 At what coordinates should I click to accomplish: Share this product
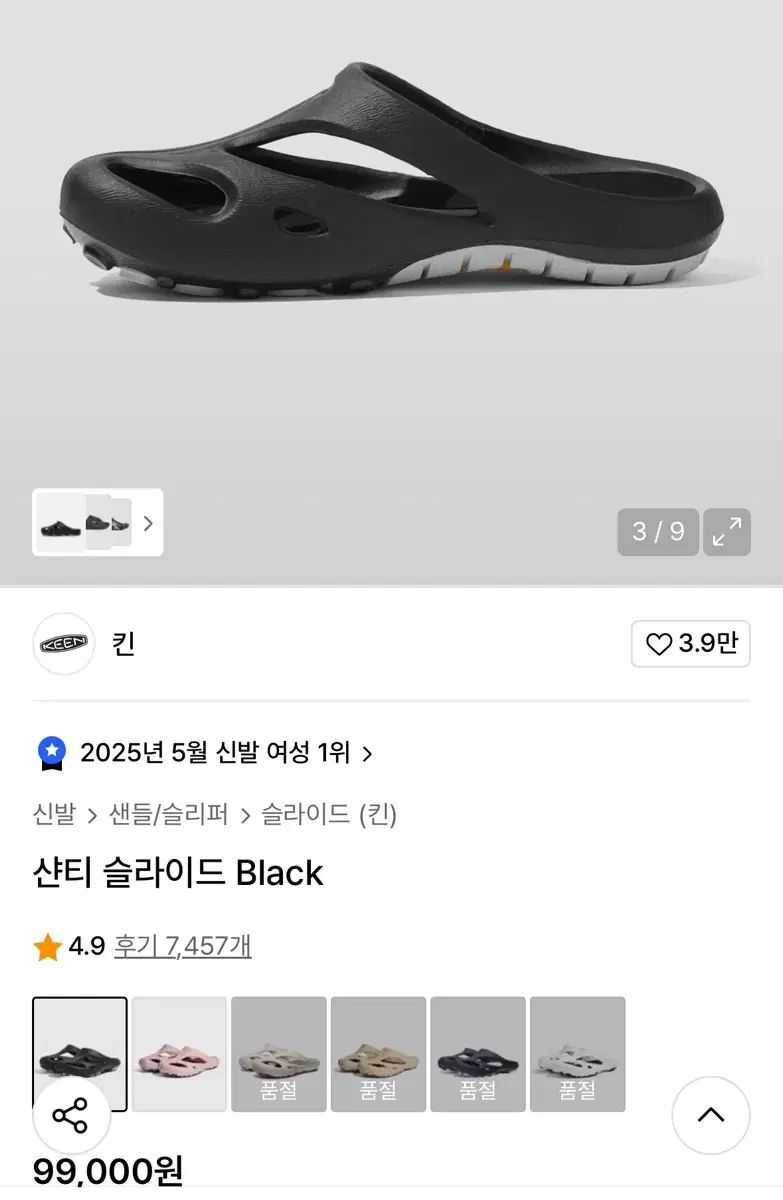click(70, 1115)
